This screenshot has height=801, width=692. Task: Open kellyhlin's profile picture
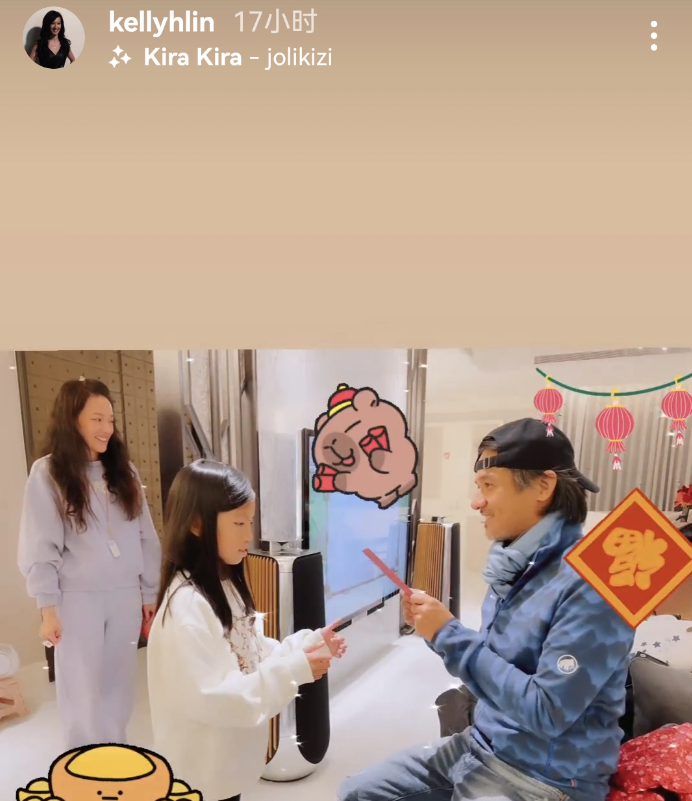coord(53,37)
